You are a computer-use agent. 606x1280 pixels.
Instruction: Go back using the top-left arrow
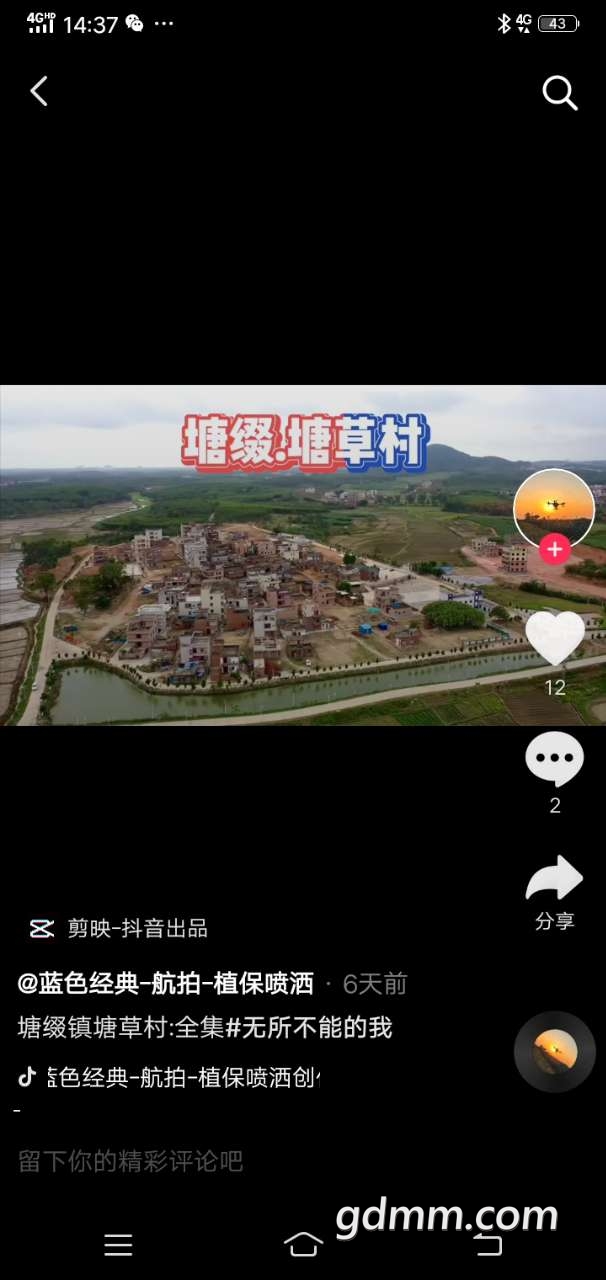(39, 92)
